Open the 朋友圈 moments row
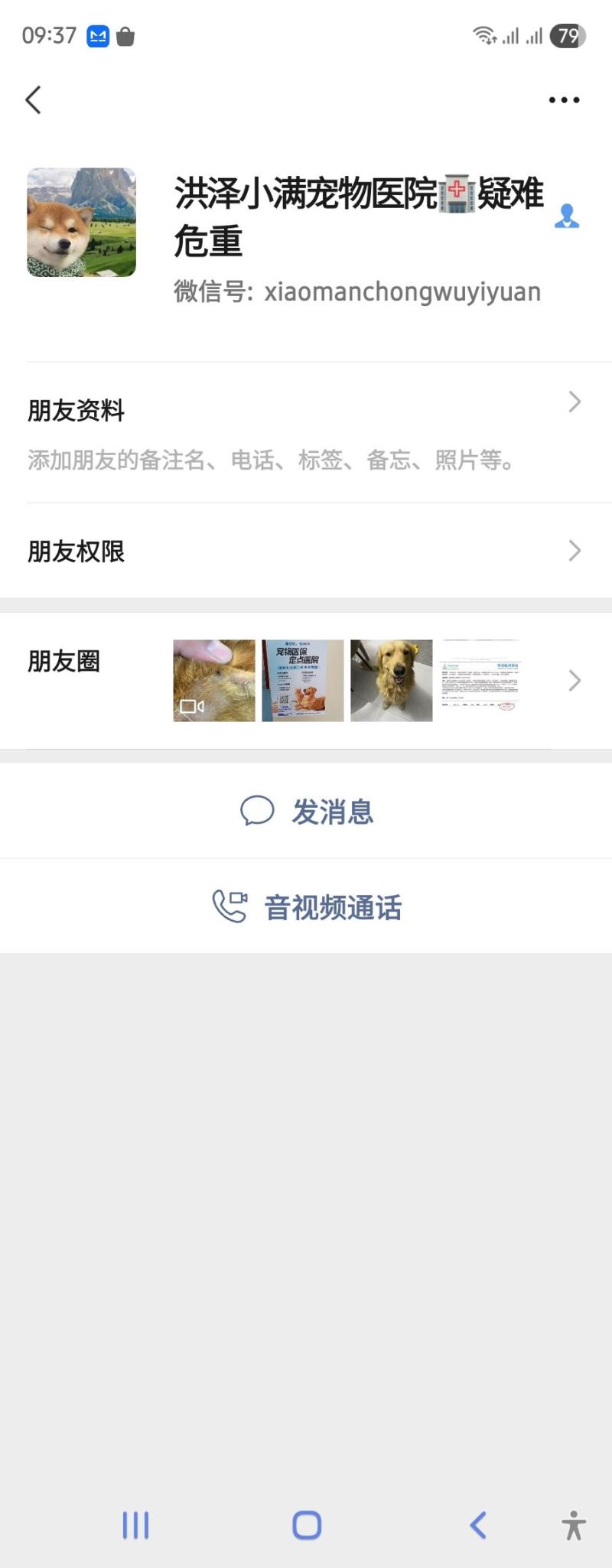The width and height of the screenshot is (612, 1568). click(x=306, y=680)
